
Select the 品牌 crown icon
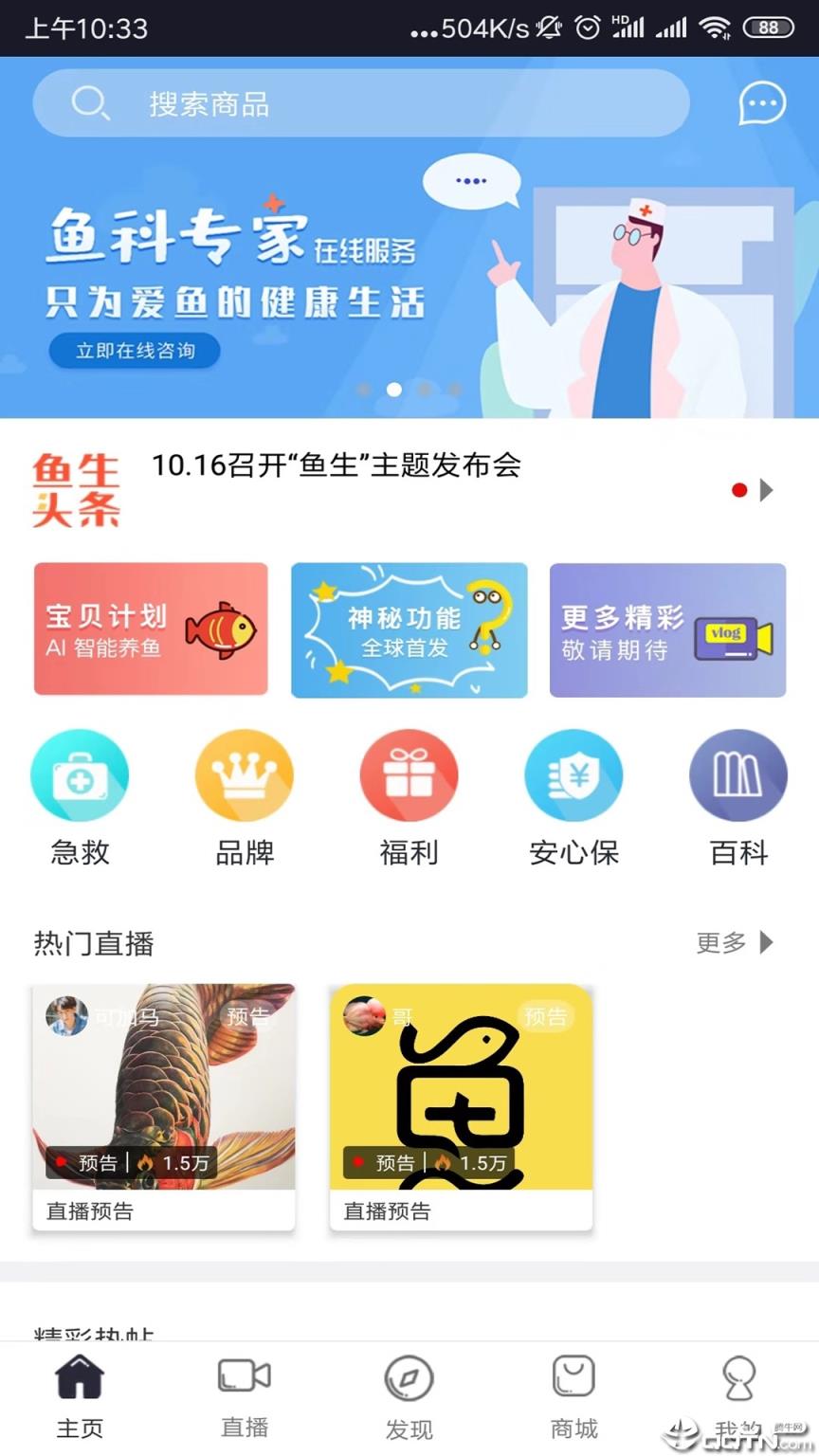coord(245,774)
